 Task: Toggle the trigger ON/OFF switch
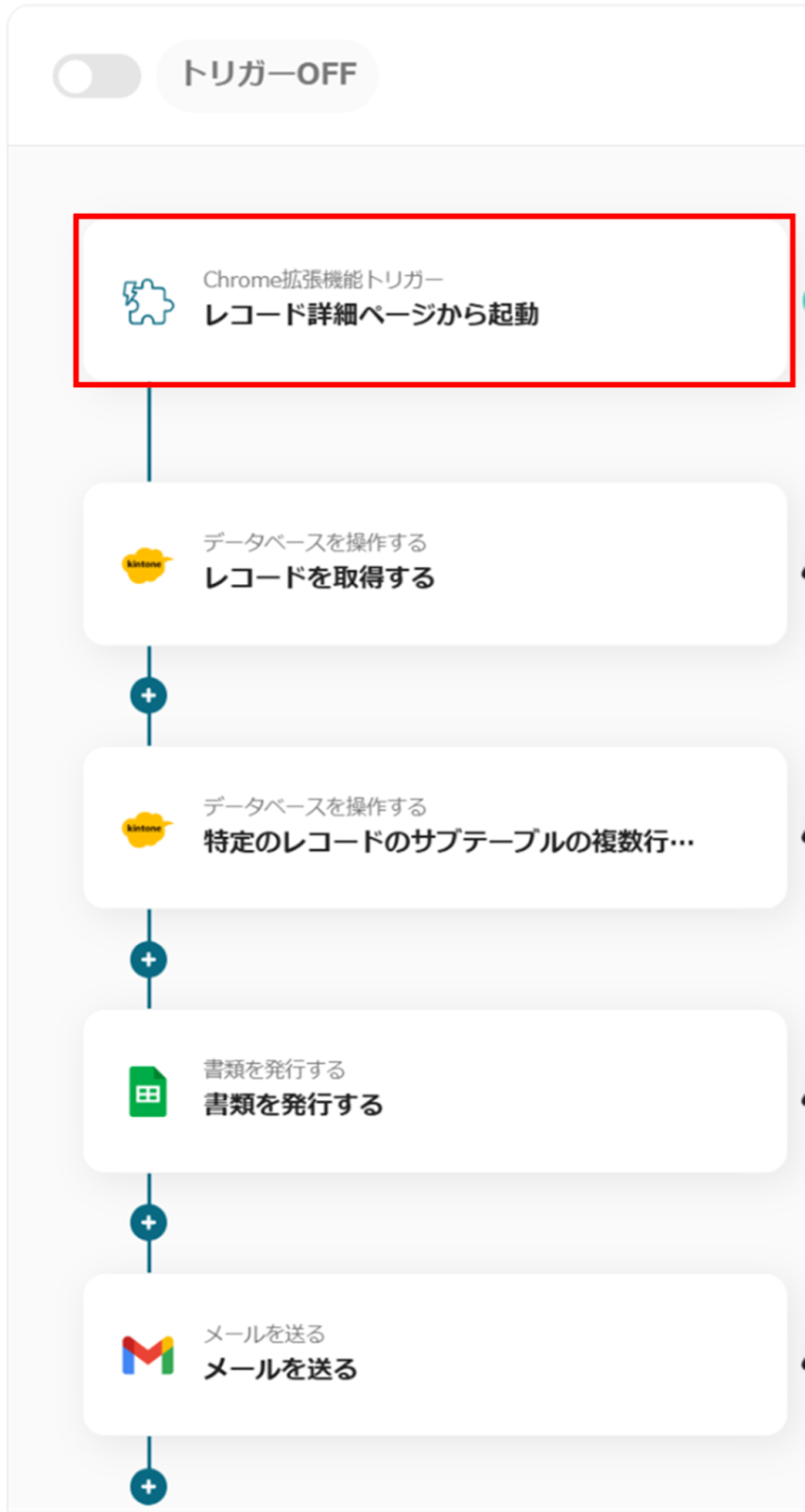coord(96,76)
